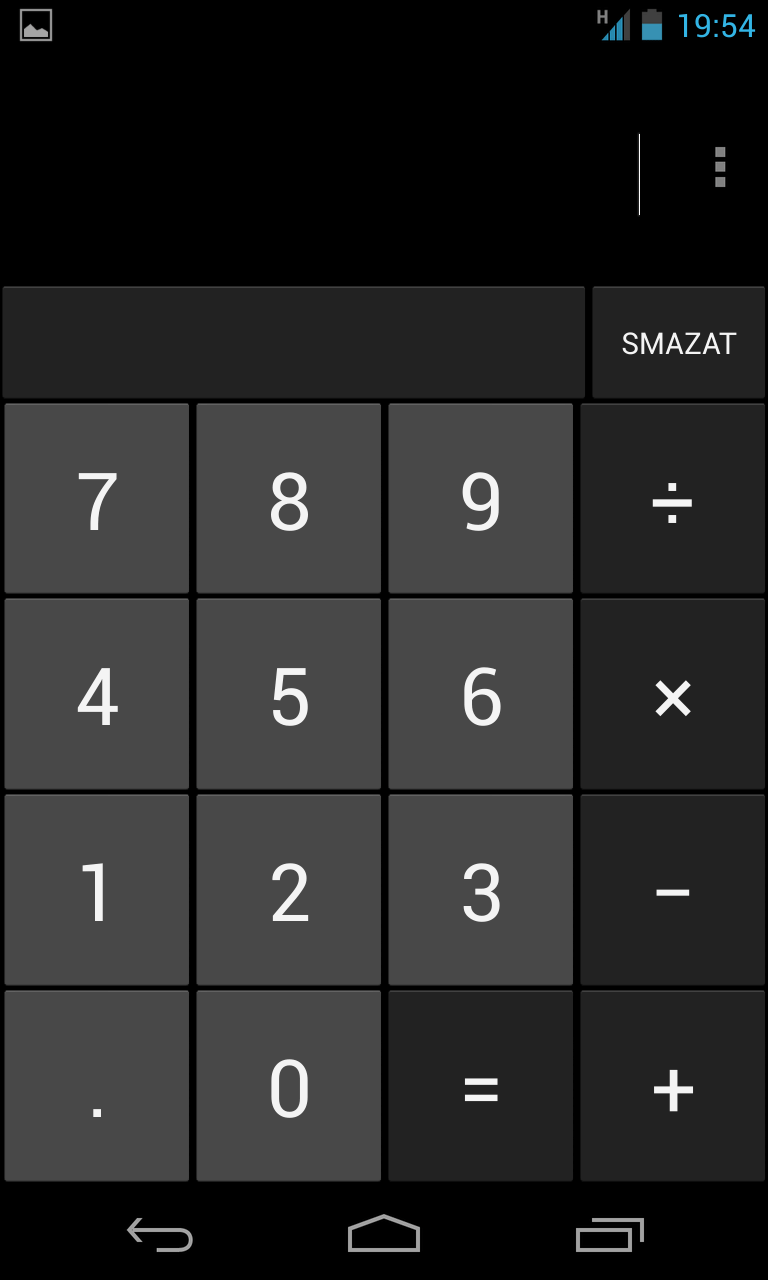Tap the number 2 key
768x1280 pixels.
[289, 890]
